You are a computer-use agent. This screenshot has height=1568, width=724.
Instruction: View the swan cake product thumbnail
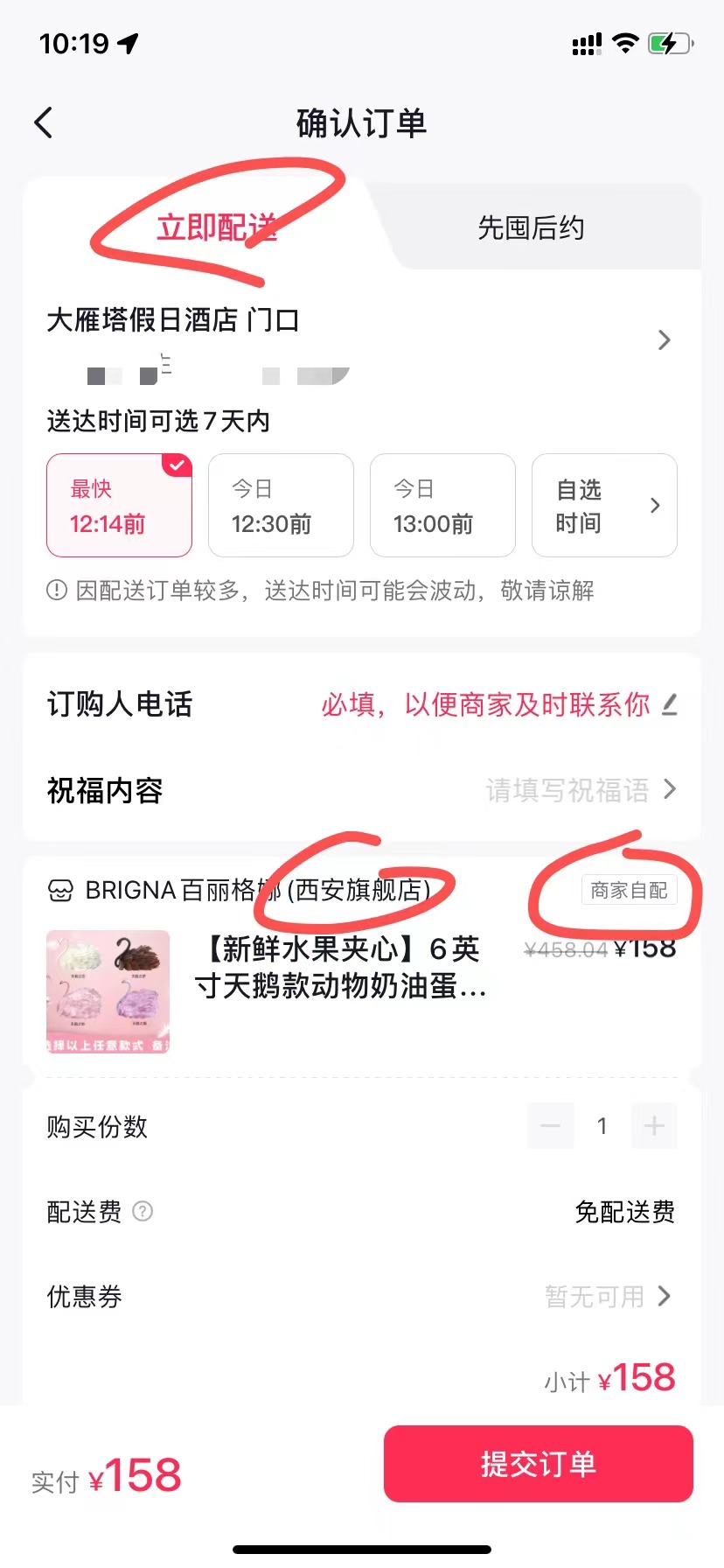(x=108, y=991)
